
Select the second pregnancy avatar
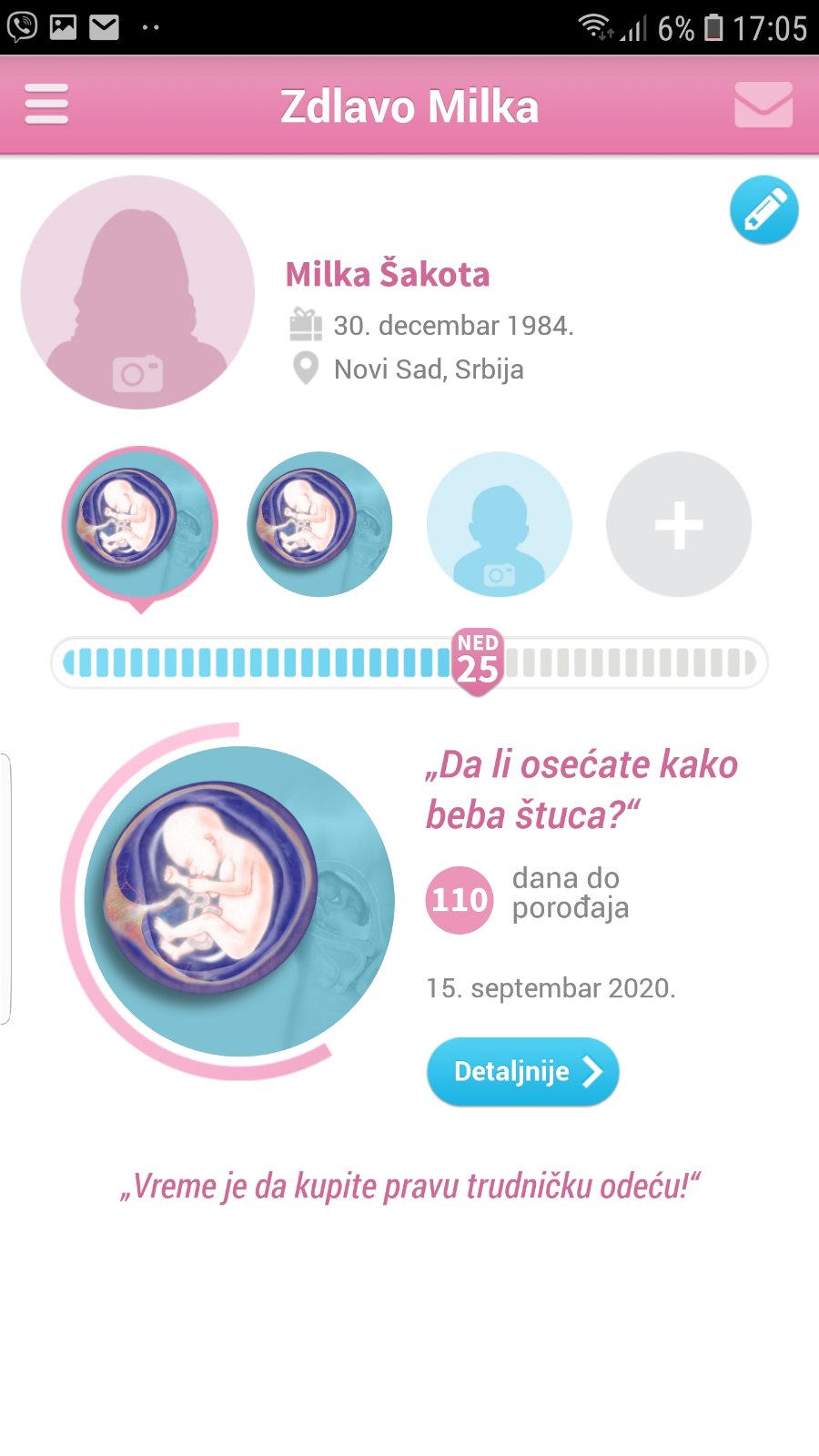(319, 524)
